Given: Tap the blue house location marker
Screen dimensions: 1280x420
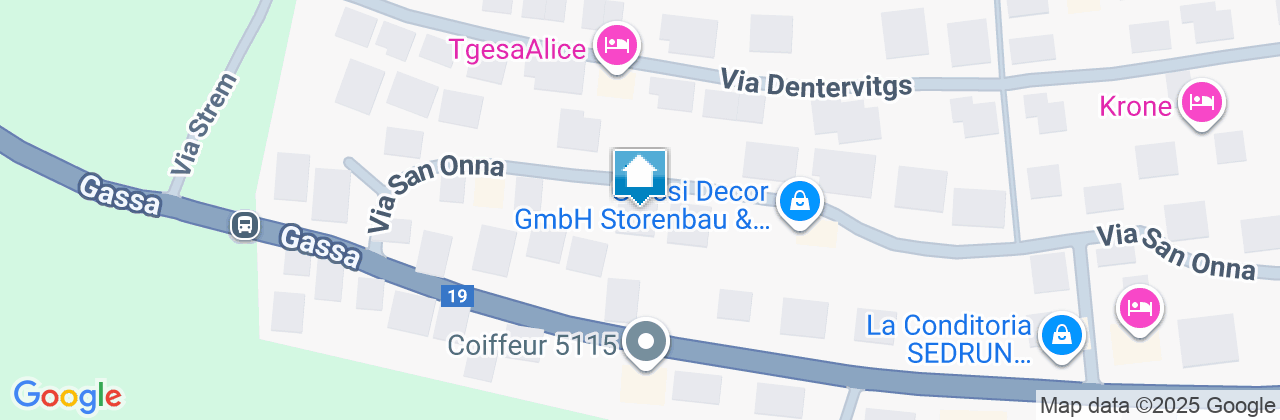Looking at the screenshot, I should 640,176.
